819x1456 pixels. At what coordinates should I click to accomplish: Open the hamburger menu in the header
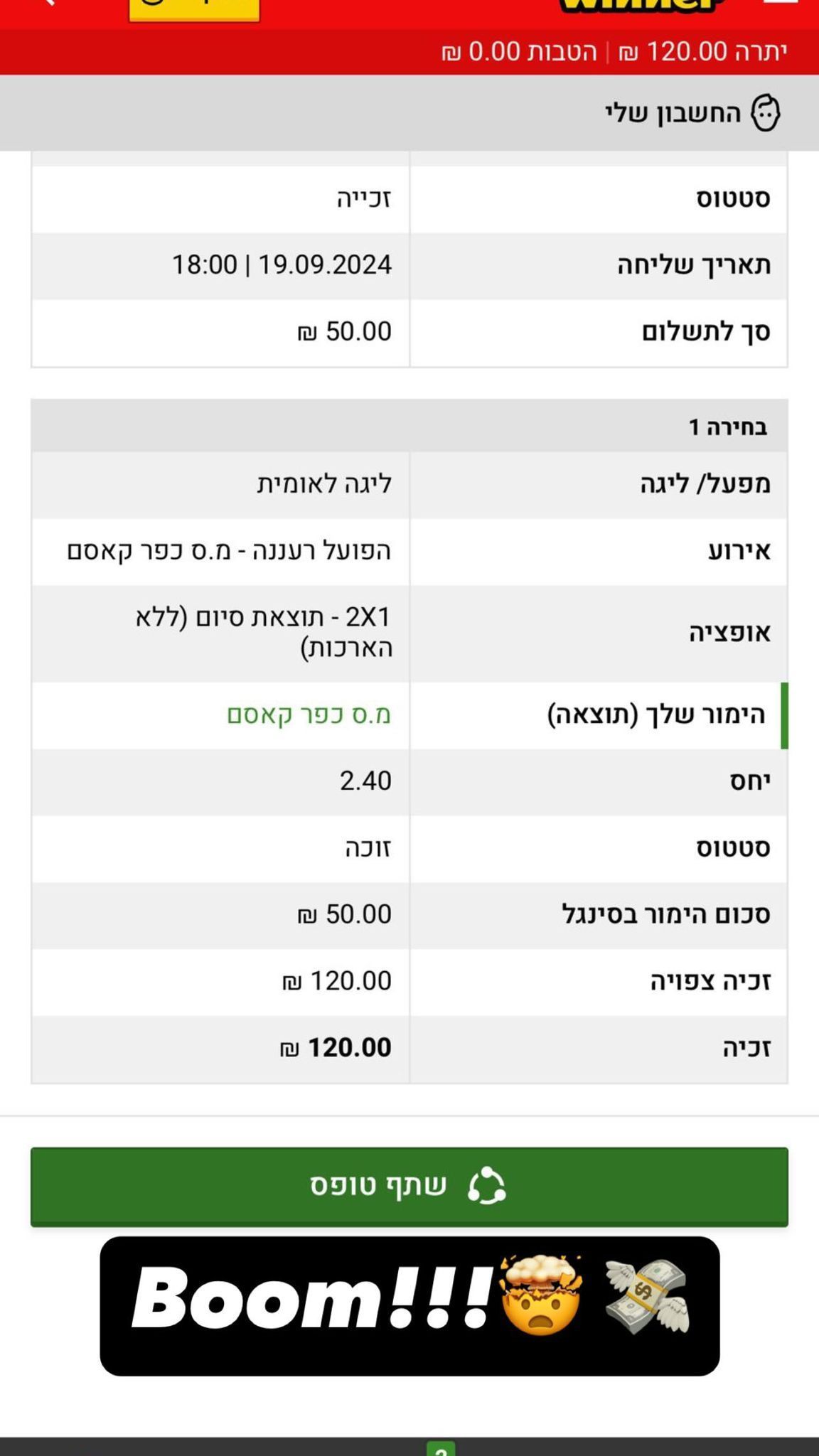[781, 4]
